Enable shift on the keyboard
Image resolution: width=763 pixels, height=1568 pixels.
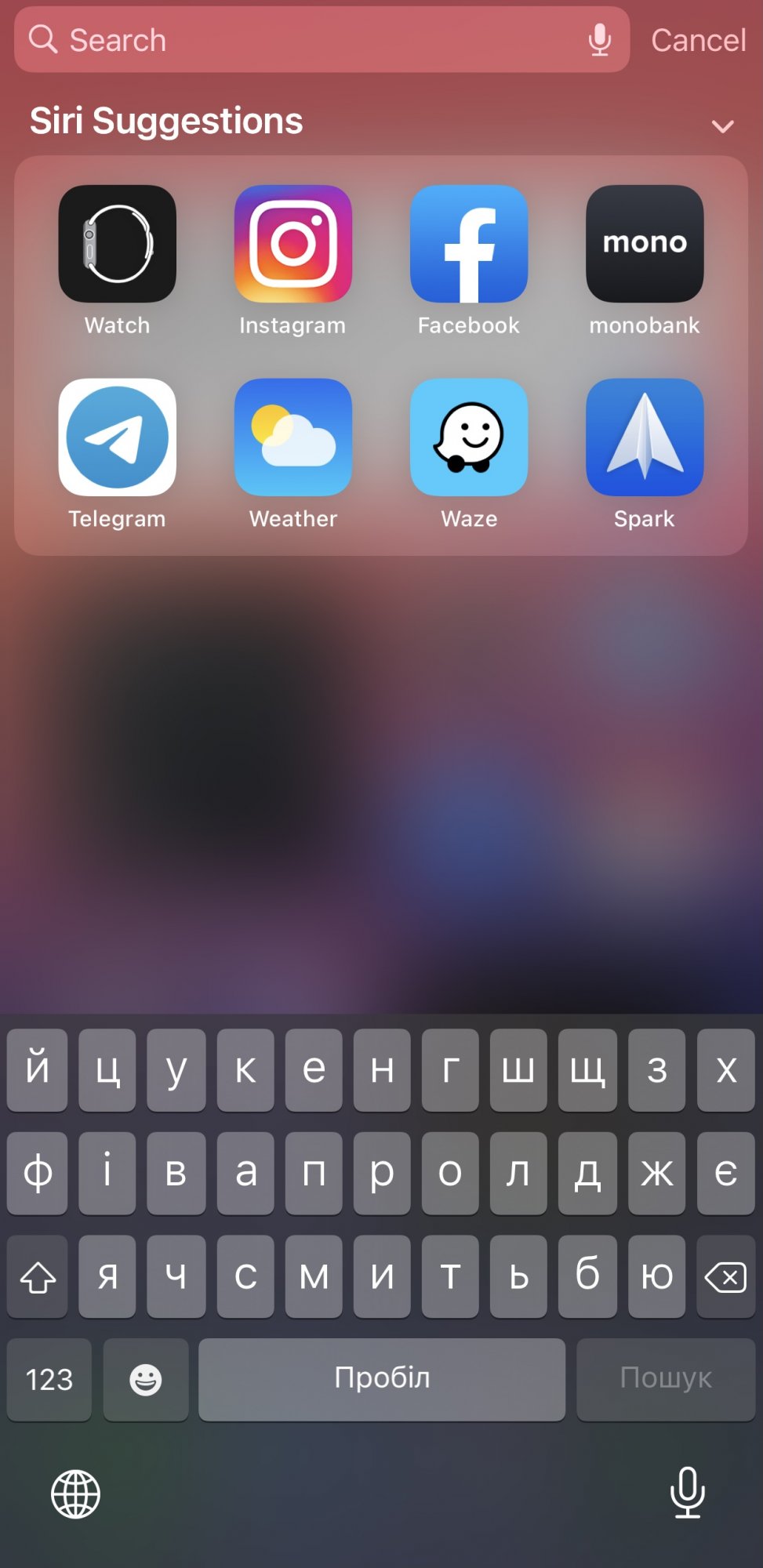tap(38, 1277)
